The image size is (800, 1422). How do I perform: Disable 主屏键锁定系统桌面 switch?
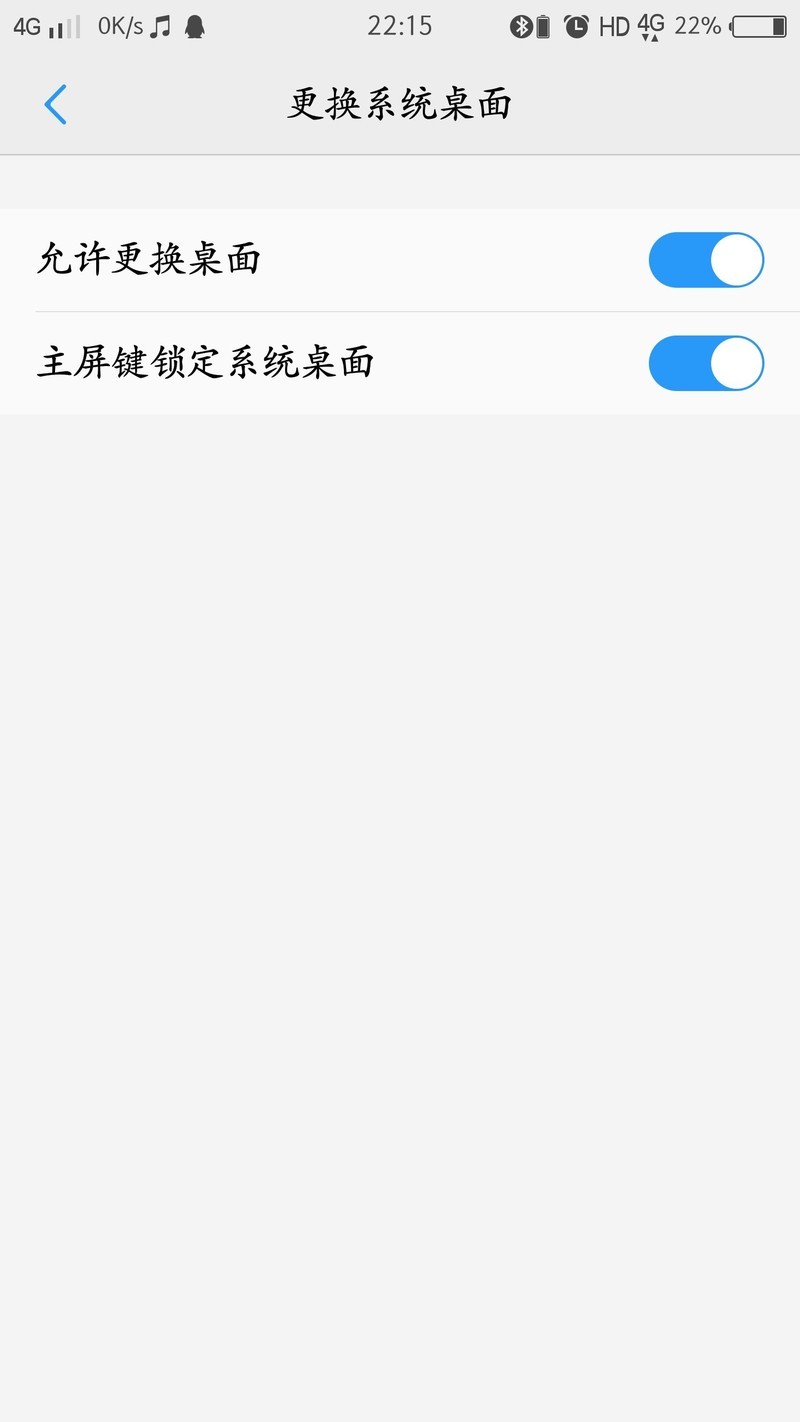pos(706,363)
